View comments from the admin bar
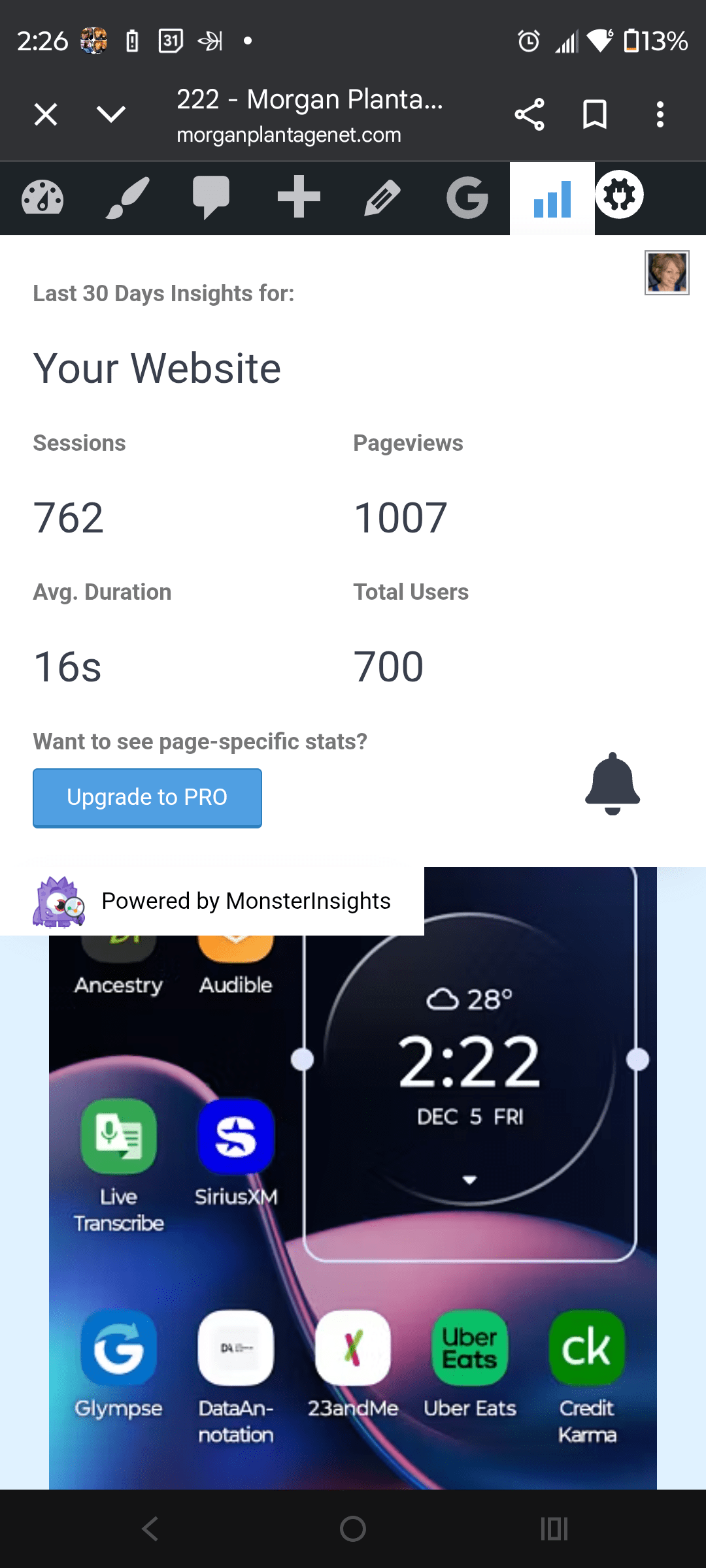The image size is (706, 1568). (x=211, y=197)
